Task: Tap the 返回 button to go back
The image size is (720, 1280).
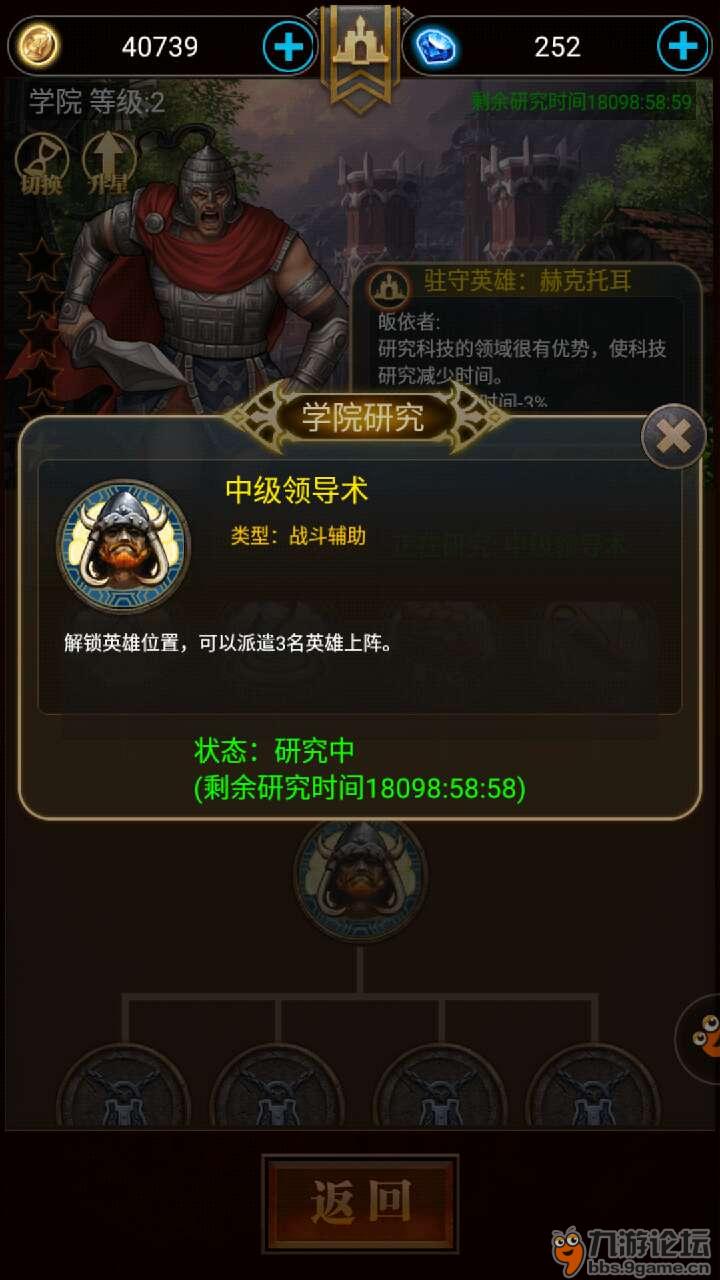Action: click(x=360, y=1203)
